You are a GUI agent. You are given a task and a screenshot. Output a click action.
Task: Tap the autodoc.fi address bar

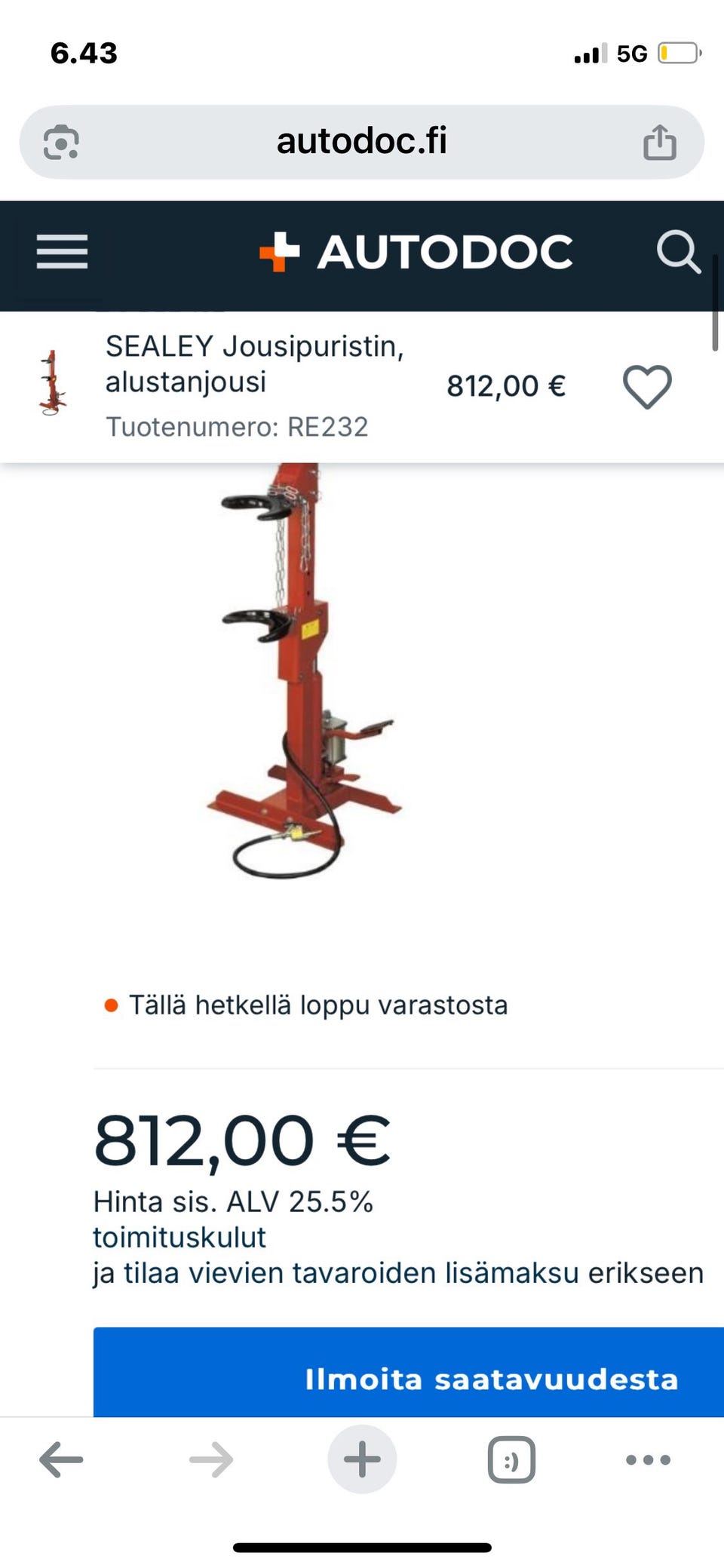pos(362,141)
